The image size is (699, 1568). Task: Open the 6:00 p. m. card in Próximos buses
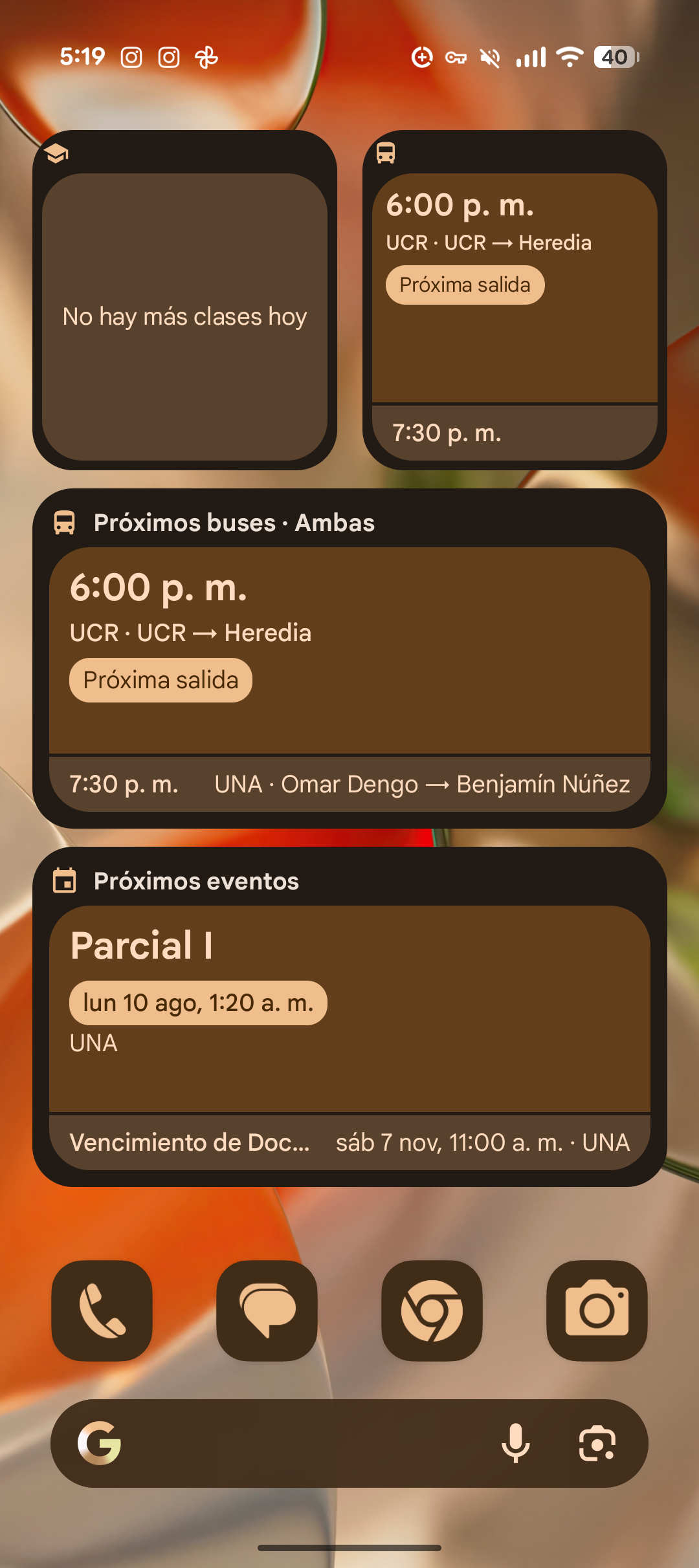click(349, 650)
